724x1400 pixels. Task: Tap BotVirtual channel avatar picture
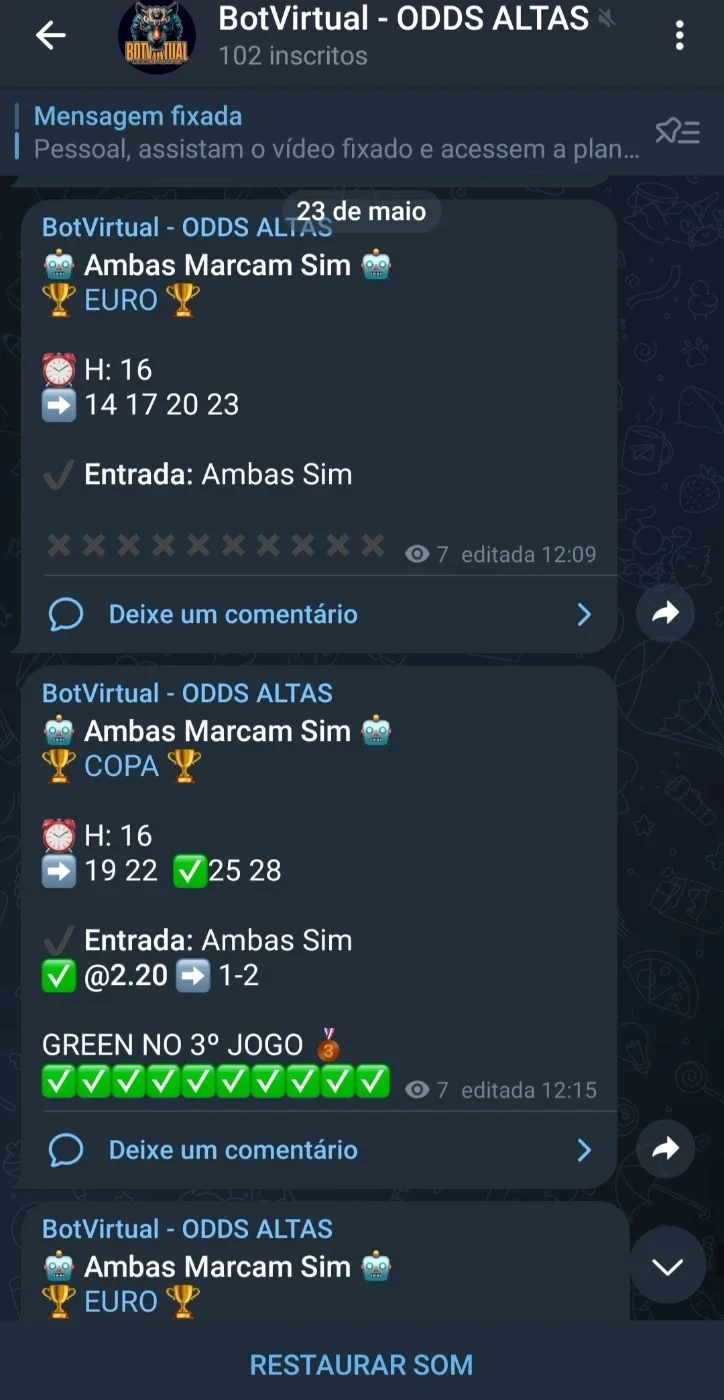click(x=157, y=37)
